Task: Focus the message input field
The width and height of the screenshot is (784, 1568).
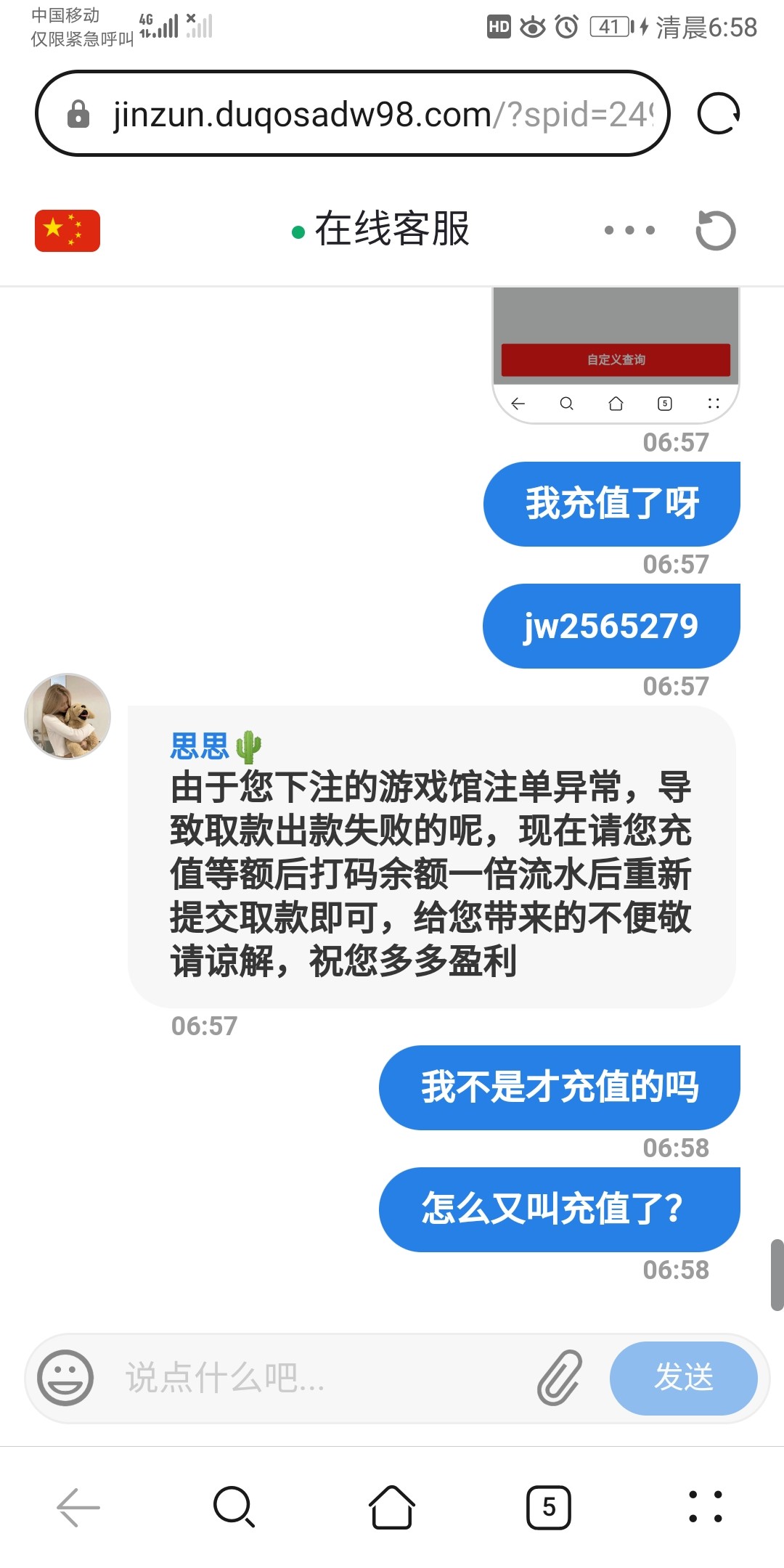Action: pos(319,1377)
